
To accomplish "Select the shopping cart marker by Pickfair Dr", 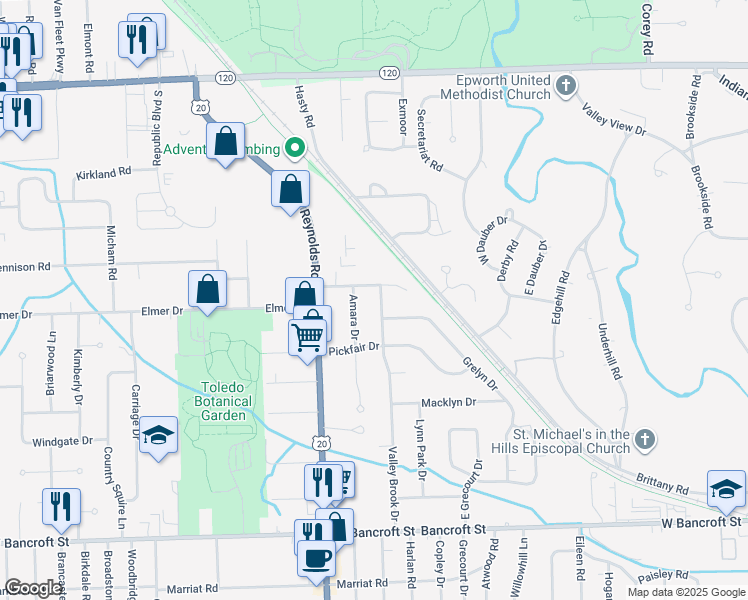I will pos(308,339).
